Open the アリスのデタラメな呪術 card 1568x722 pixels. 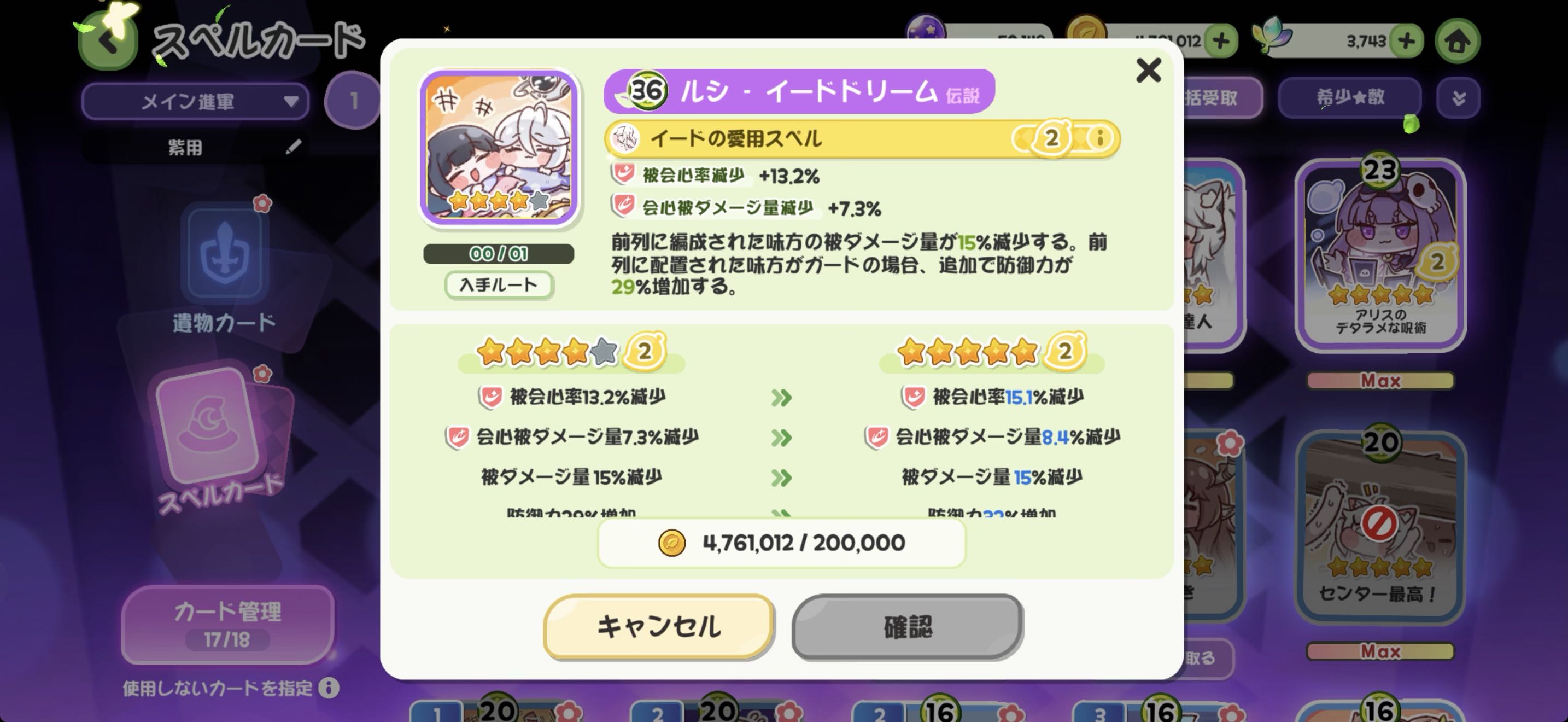click(1379, 255)
